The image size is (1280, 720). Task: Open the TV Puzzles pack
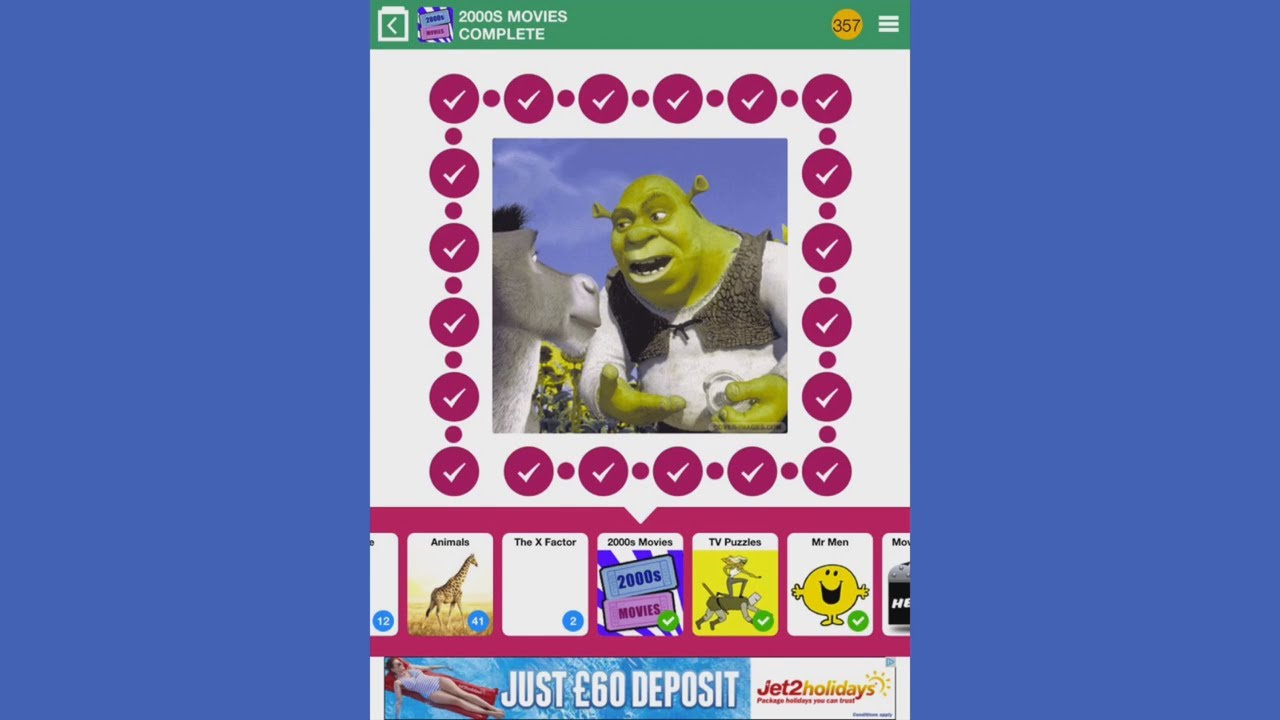coord(735,584)
